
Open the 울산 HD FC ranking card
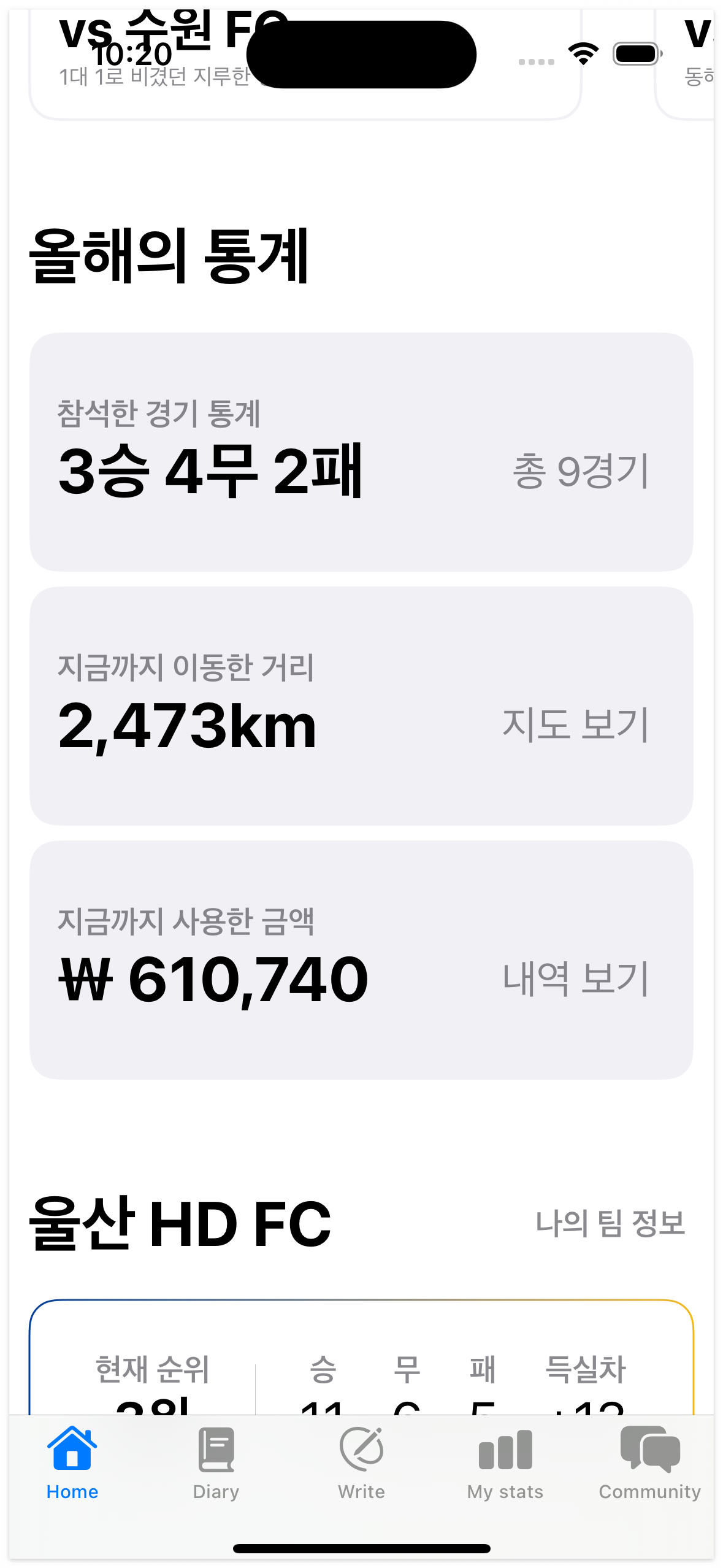click(x=362, y=1368)
